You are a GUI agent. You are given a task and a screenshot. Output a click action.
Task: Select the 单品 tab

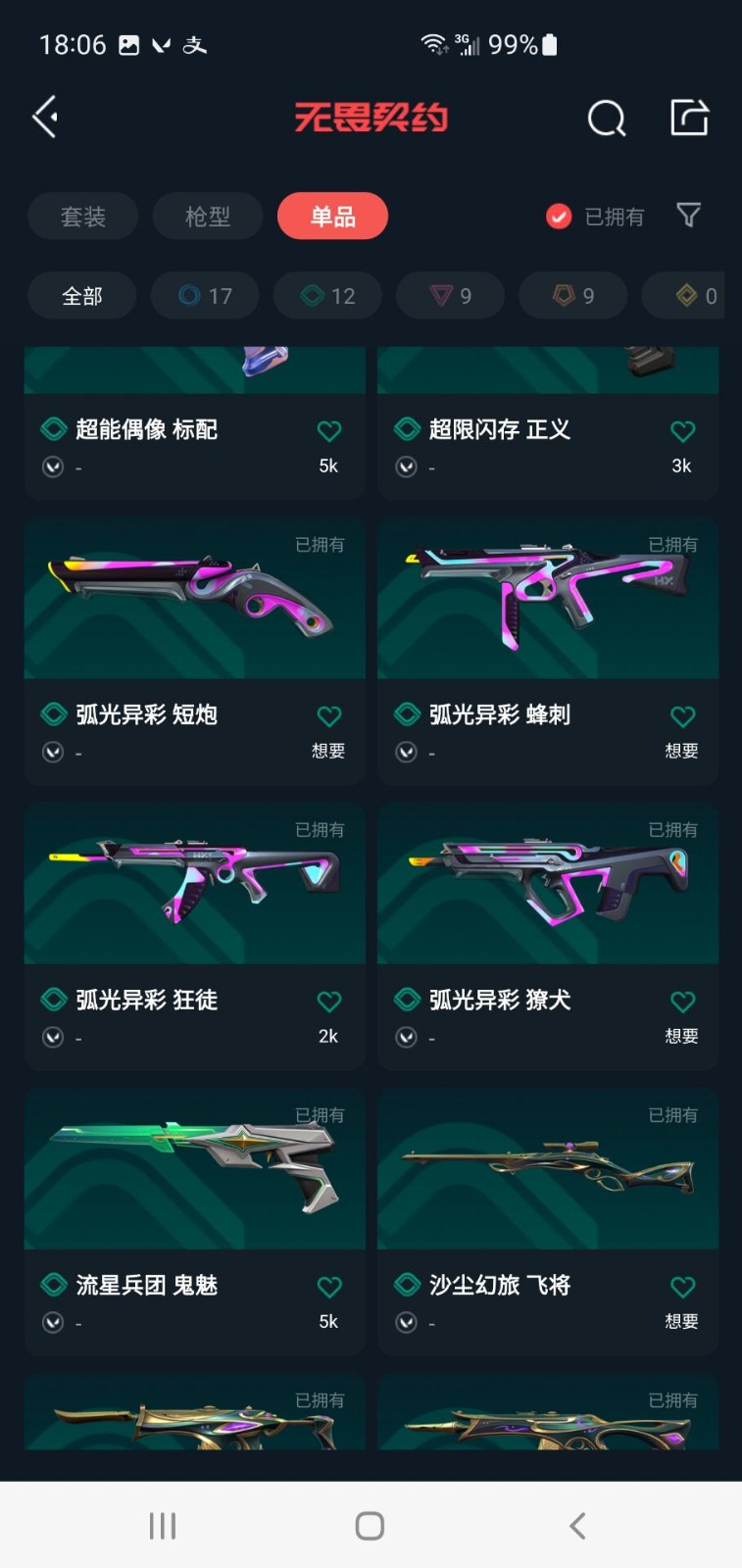332,217
